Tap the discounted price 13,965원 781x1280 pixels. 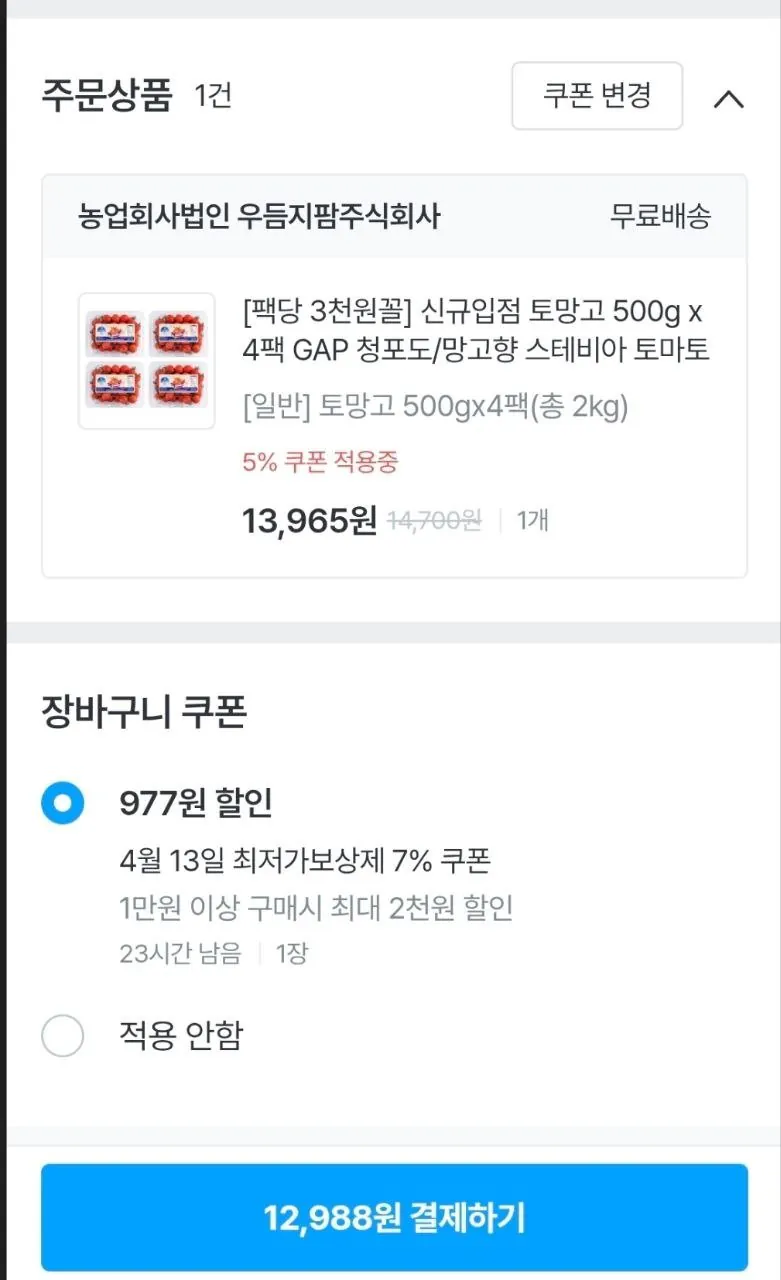[309, 519]
